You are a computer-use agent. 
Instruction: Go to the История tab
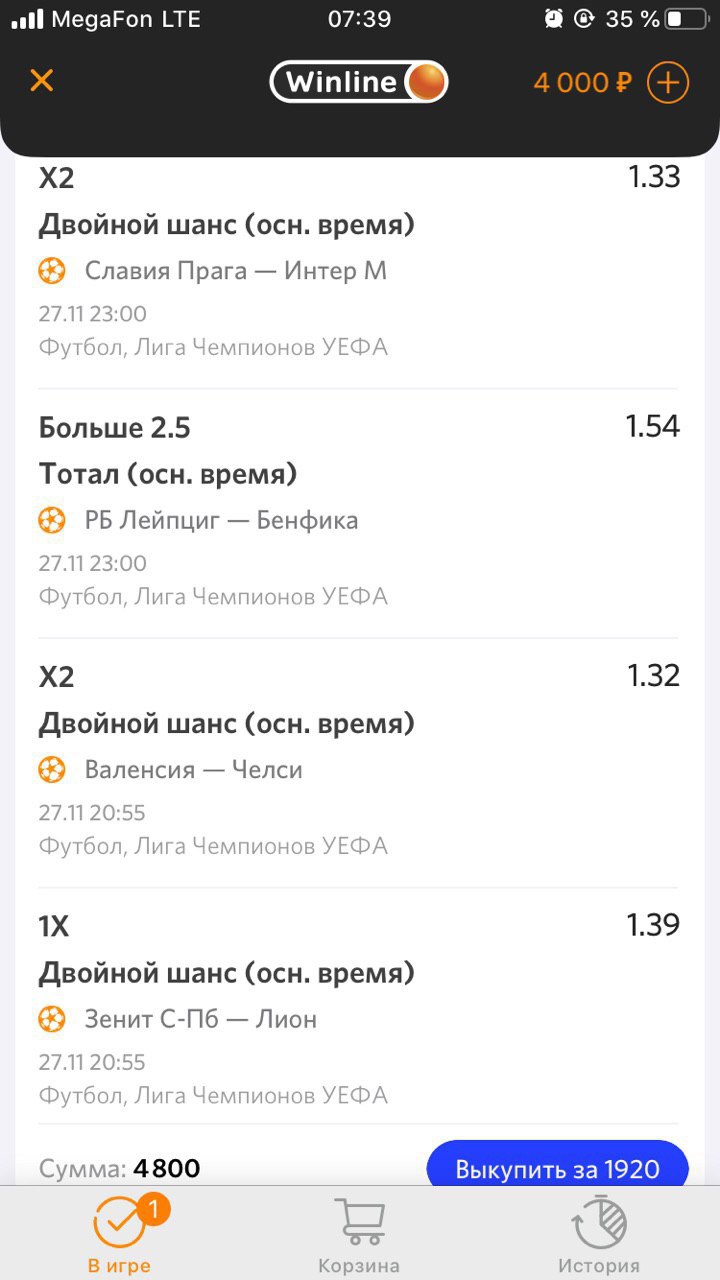(599, 1235)
